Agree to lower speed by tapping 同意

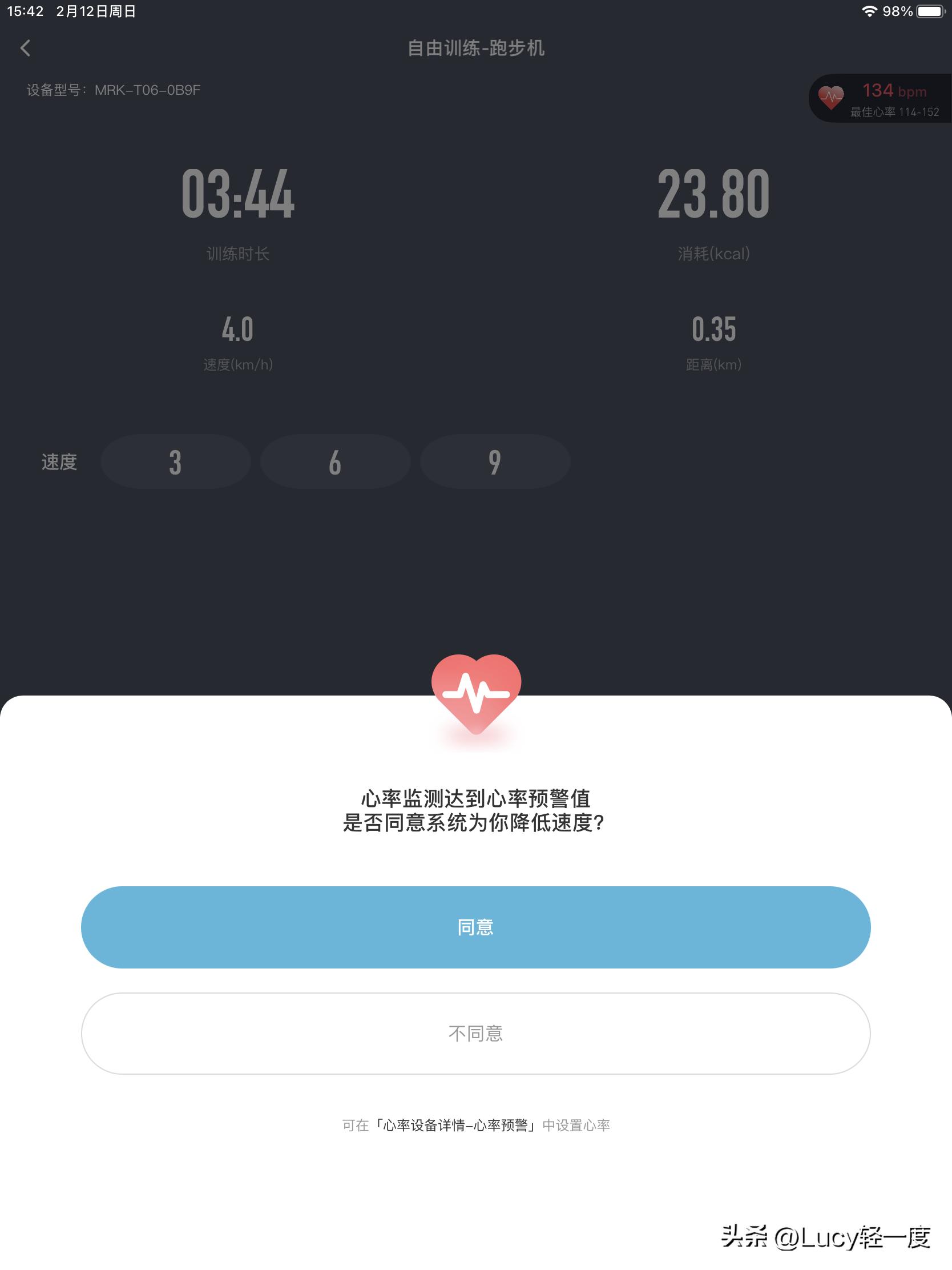475,927
